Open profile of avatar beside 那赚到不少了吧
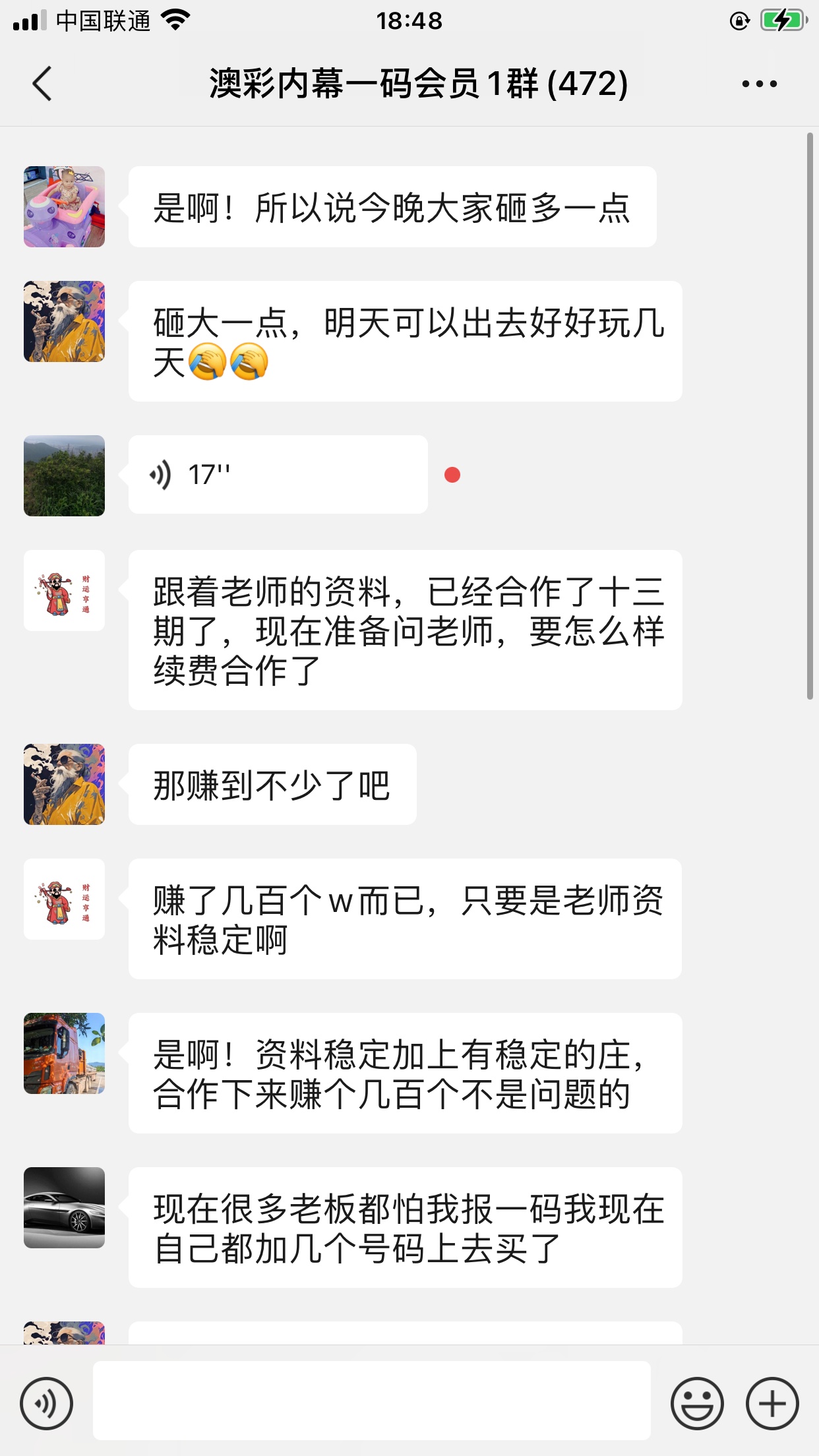The height and width of the screenshot is (1456, 819). [x=64, y=784]
